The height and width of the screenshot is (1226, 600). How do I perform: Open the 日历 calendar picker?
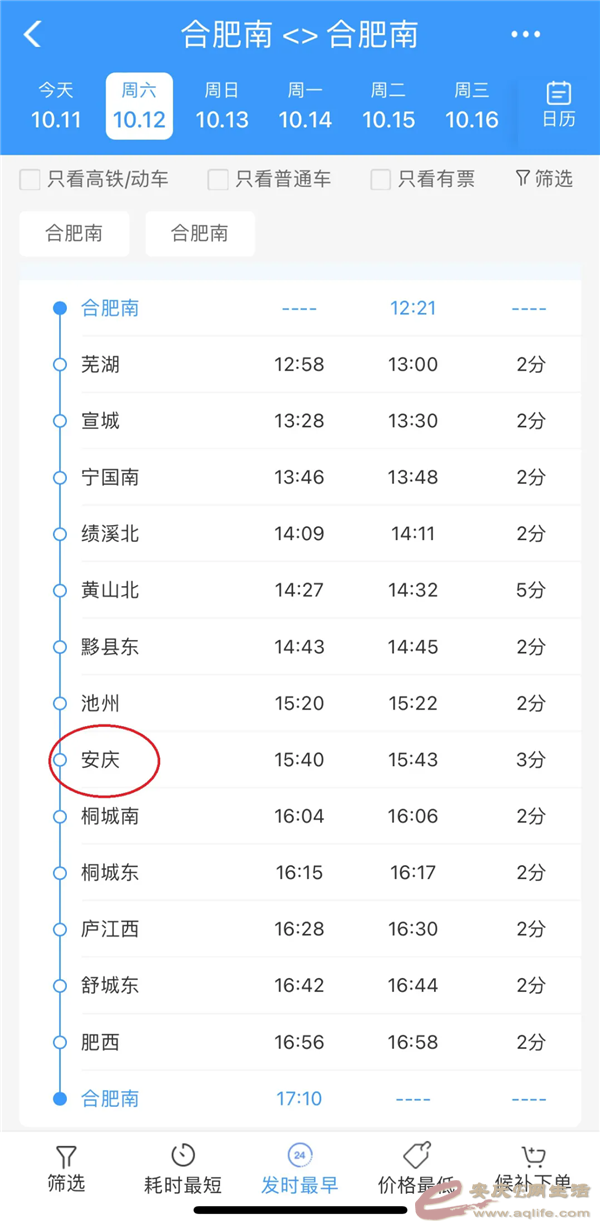558,105
